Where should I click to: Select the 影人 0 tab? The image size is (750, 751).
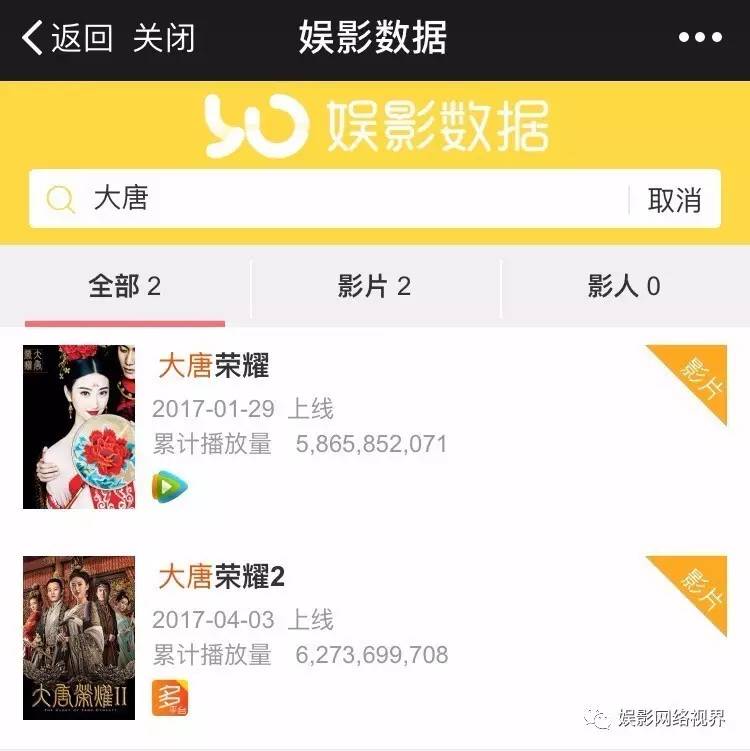(x=624, y=287)
